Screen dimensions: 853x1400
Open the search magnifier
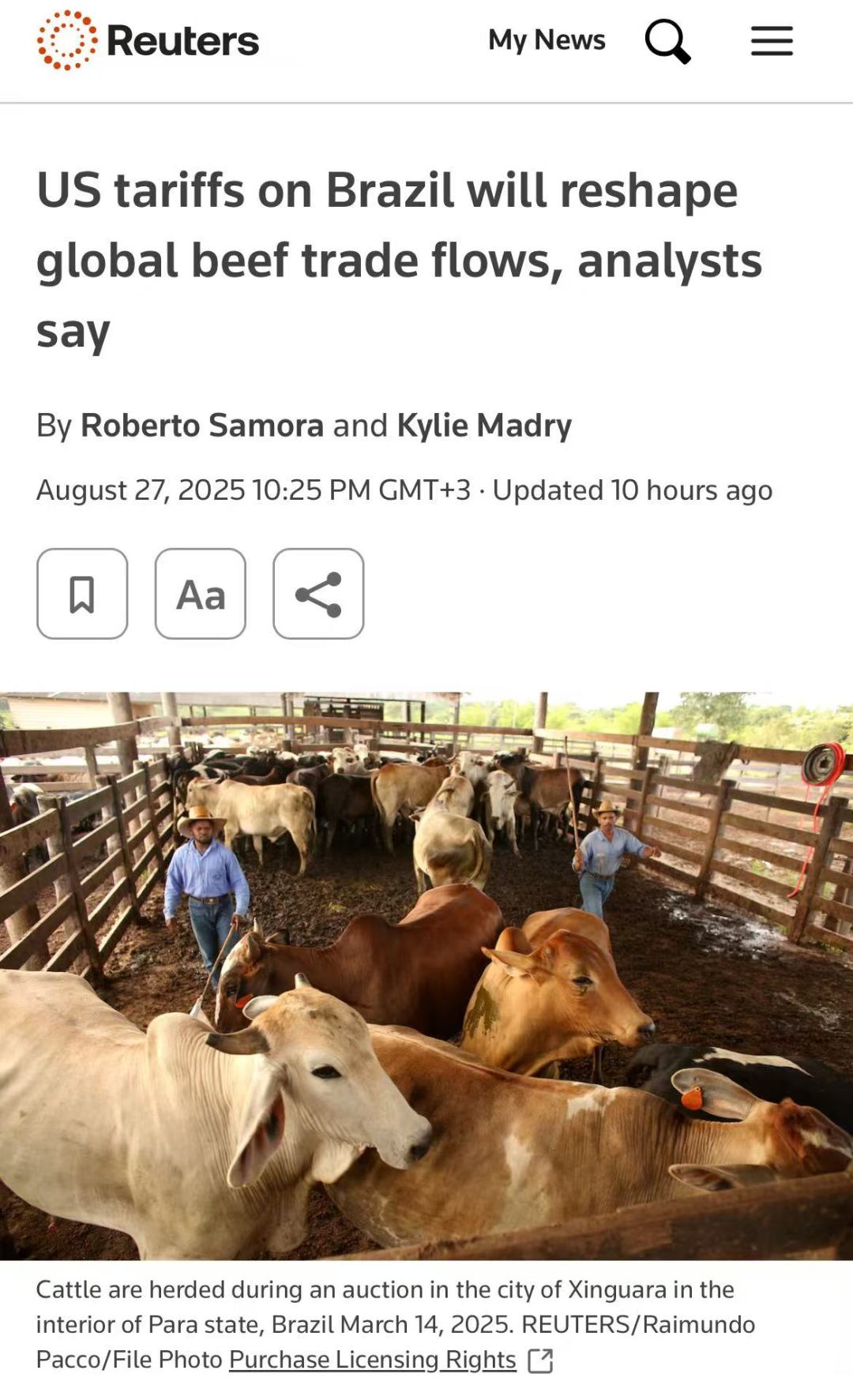point(667,41)
